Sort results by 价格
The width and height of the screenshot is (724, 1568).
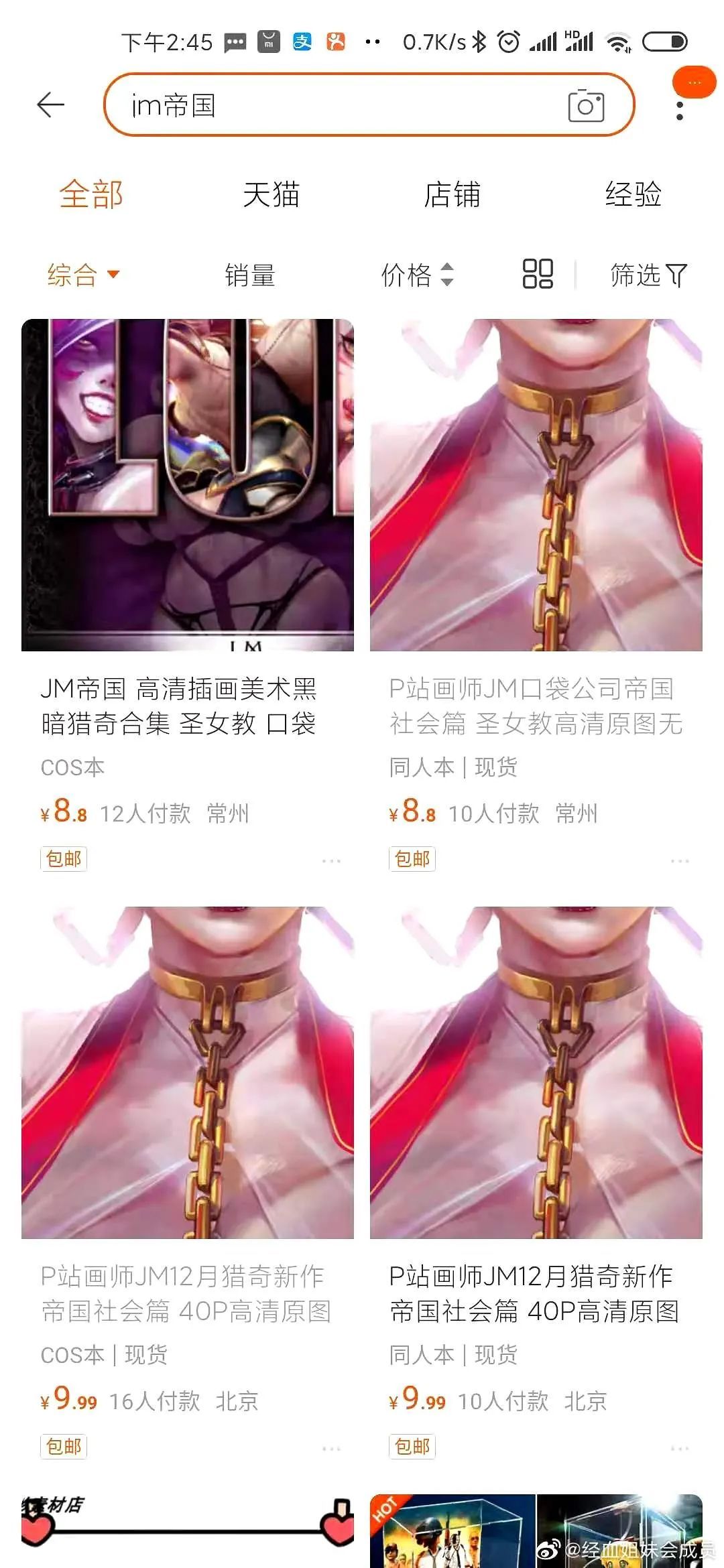point(417,275)
